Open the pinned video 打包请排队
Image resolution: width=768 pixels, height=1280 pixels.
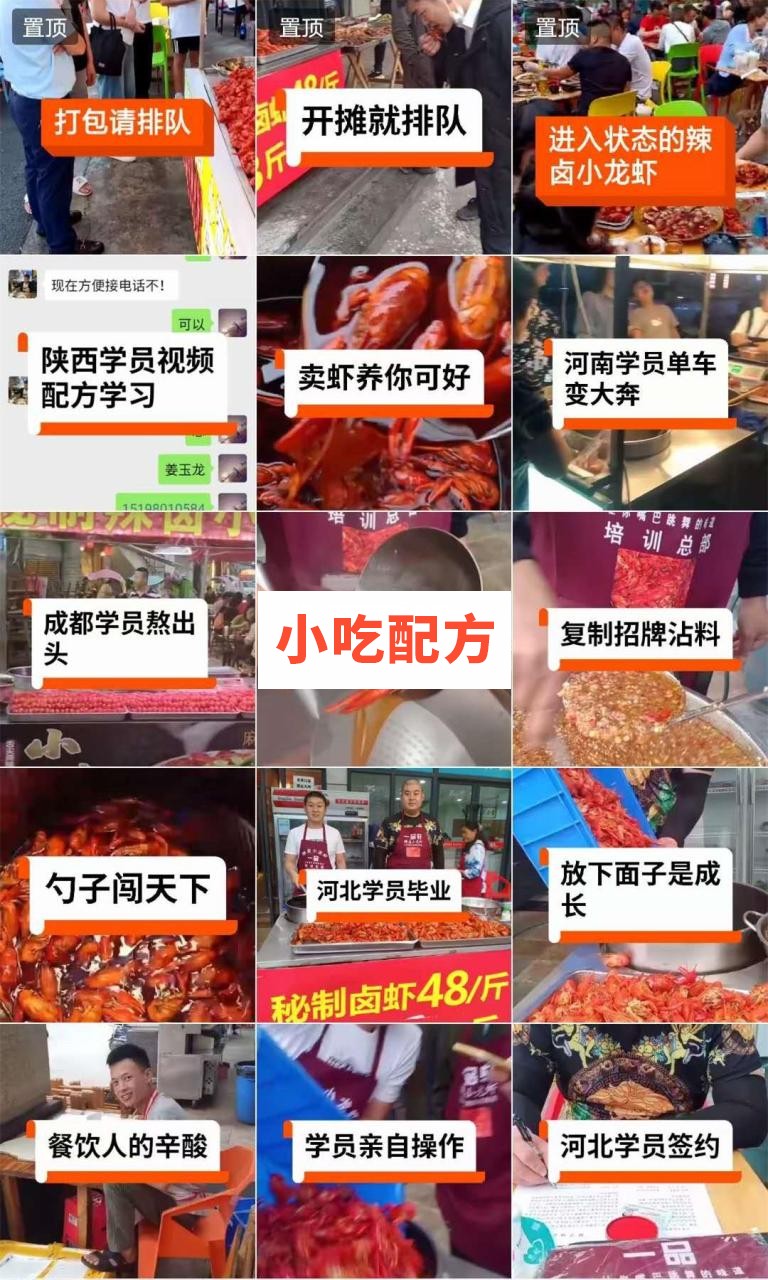(127, 127)
